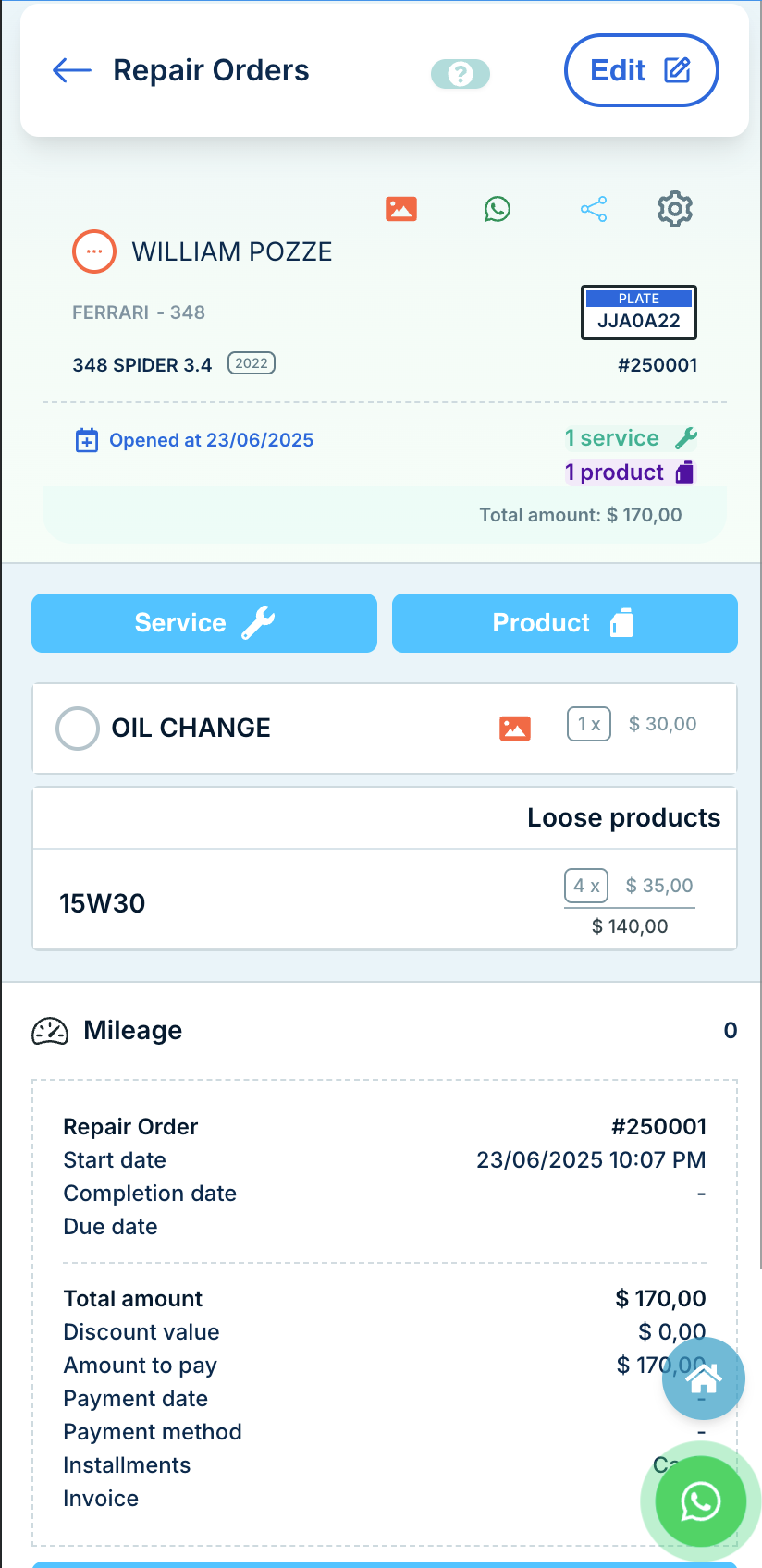Tap the floating home button

(703, 1378)
